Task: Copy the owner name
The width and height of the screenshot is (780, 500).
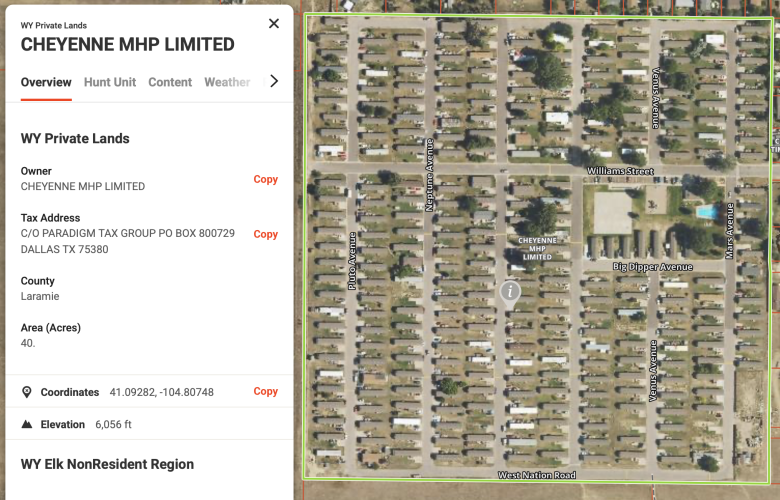Action: pyautogui.click(x=265, y=180)
